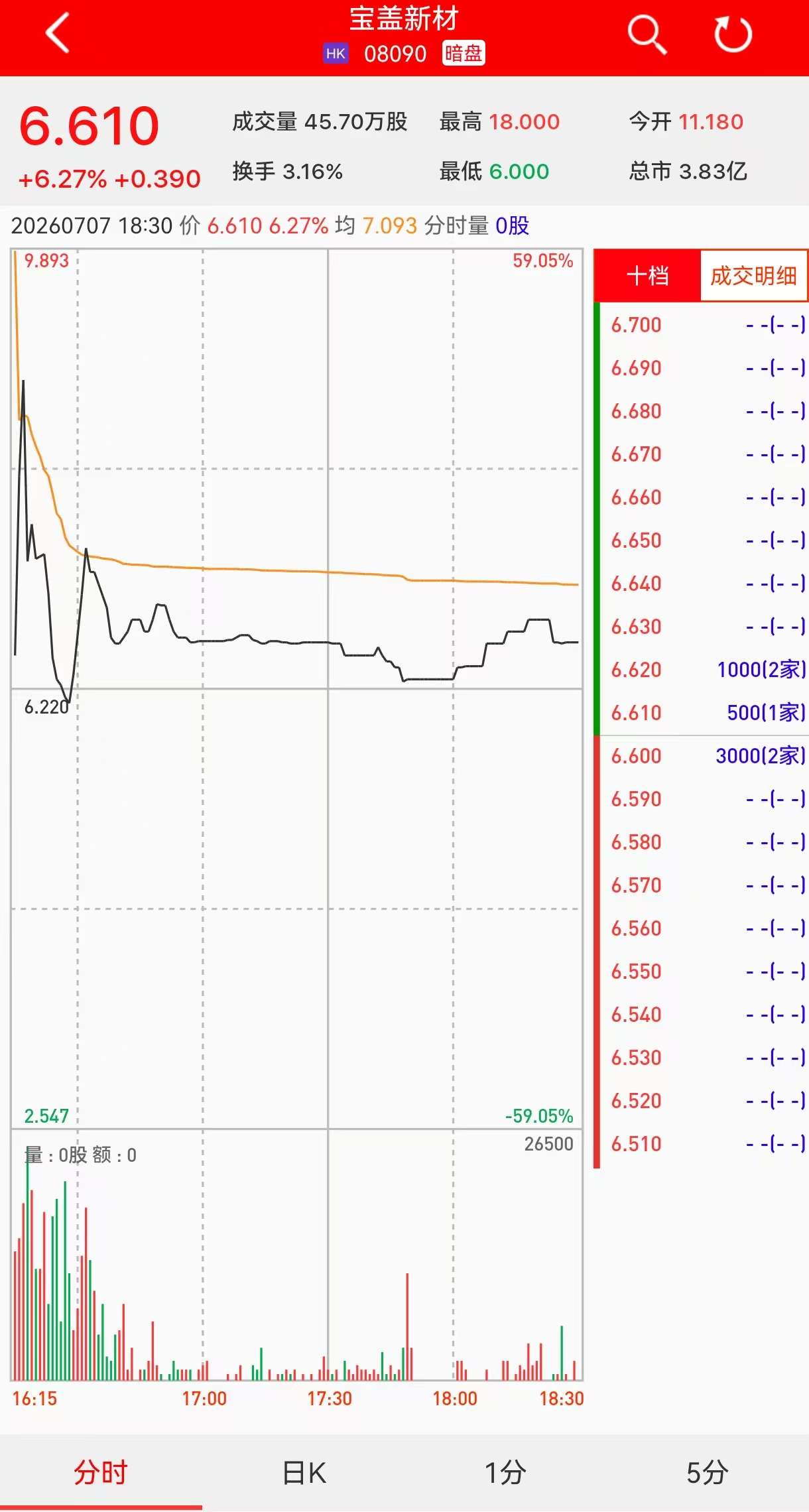Open the 成交明细 trade details tab
Viewport: 809px width, 1512px height.
point(754,275)
